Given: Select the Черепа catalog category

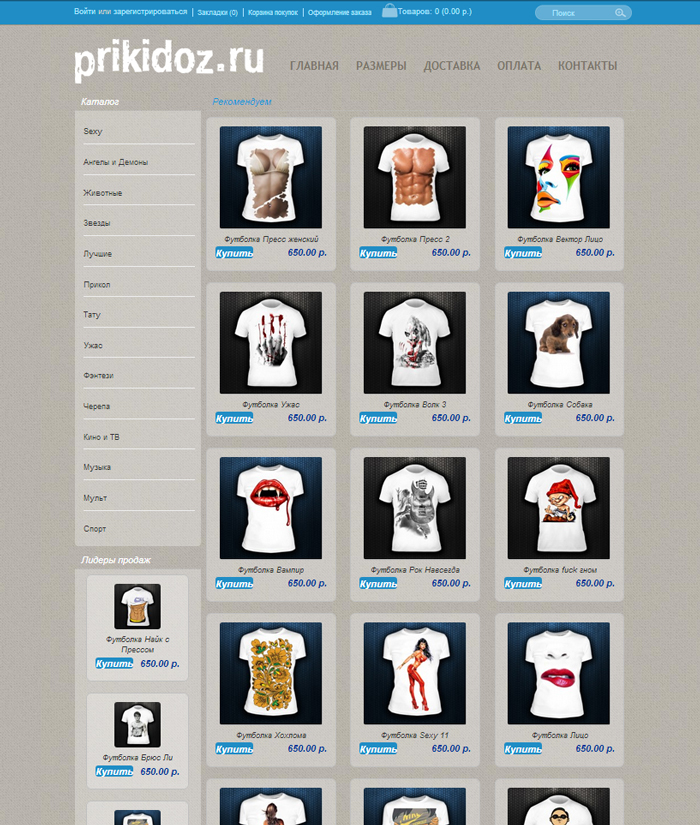Looking at the screenshot, I should tap(97, 407).
